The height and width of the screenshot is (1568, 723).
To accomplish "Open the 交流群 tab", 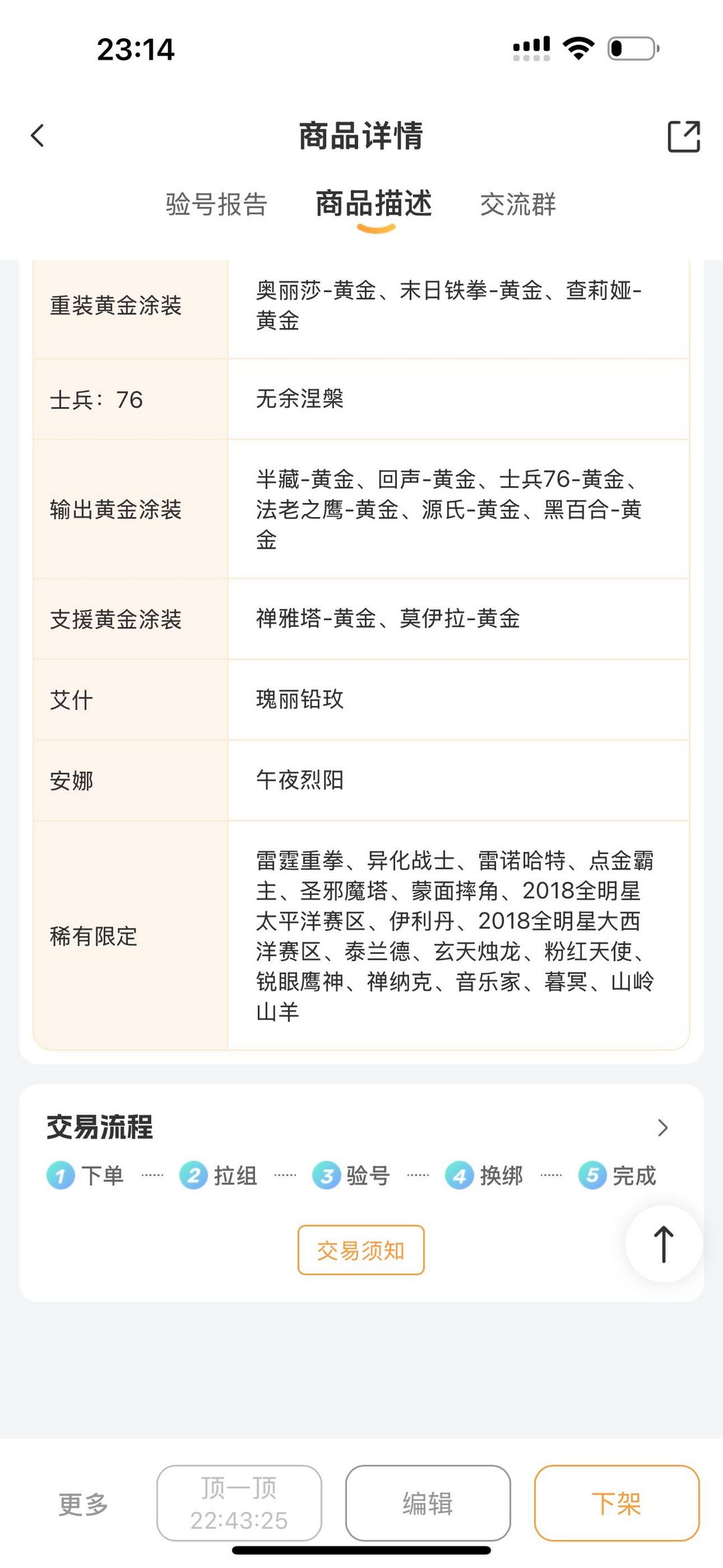I will [x=517, y=204].
